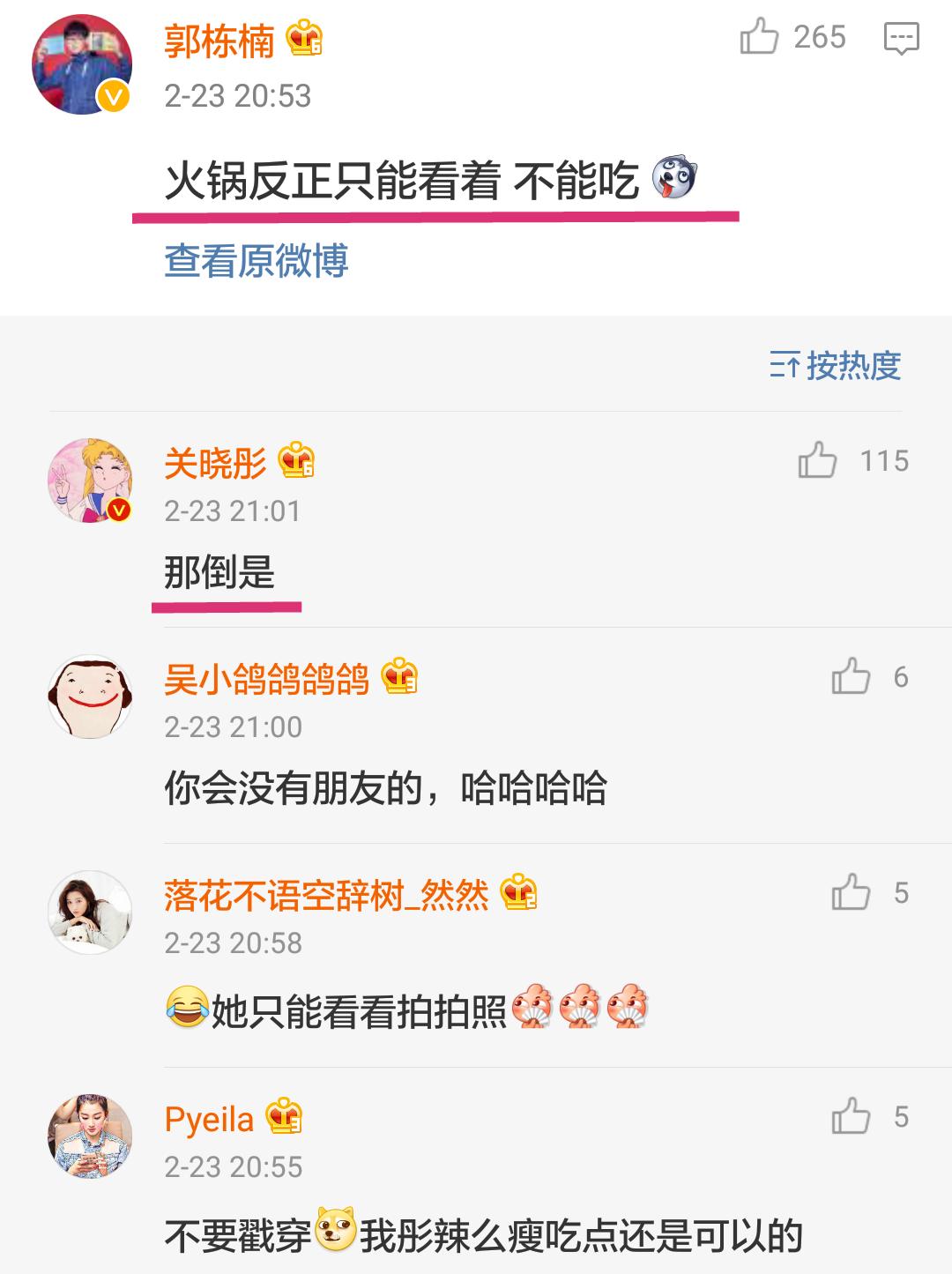Click the timestamp 2-23 20:53
Viewport: 952px width, 1274px height.
click(238, 95)
